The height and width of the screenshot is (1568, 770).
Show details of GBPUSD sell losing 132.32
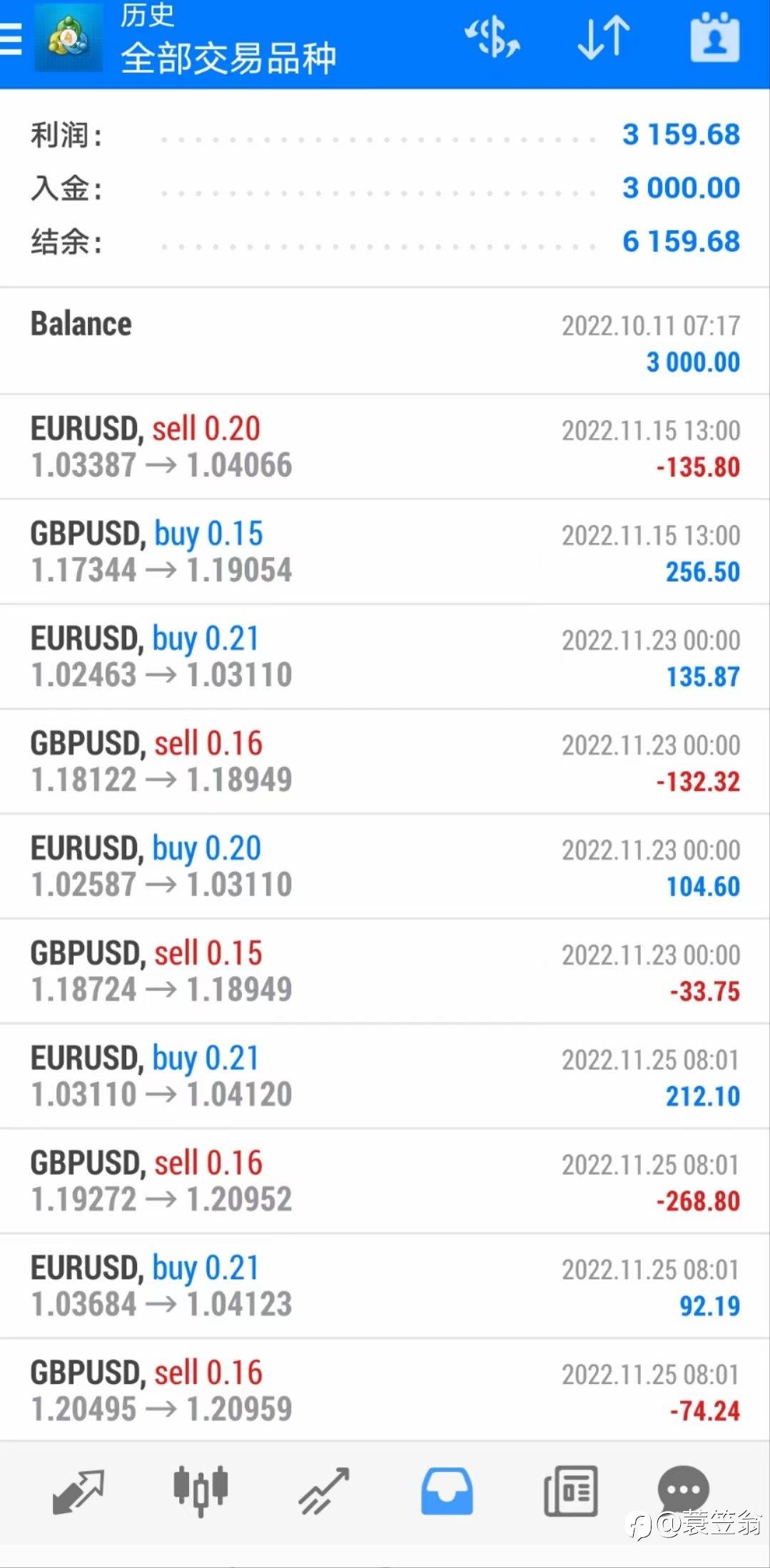pos(385,762)
